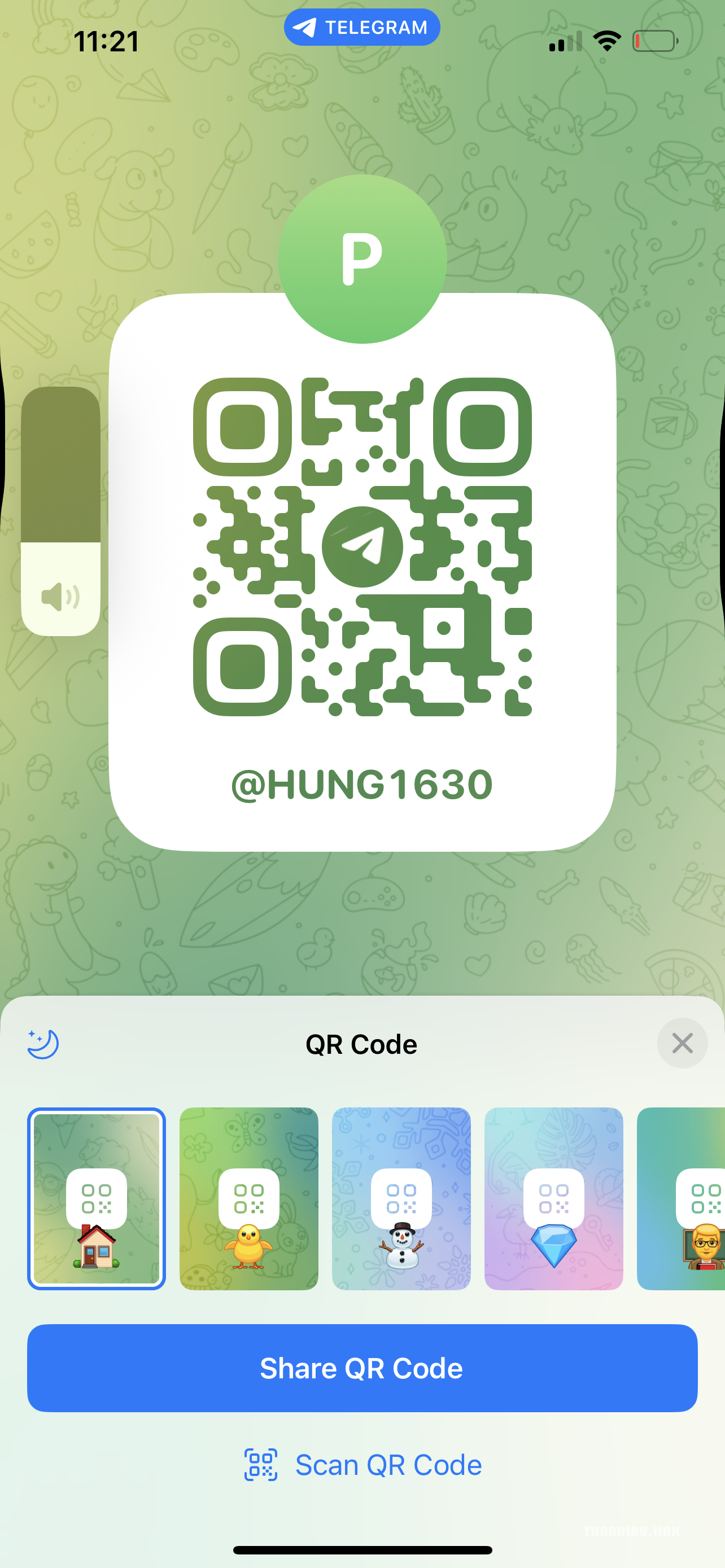Screen dimensions: 725x1568
Task: Tap the Telegram pill in status bar
Action: 362,28
